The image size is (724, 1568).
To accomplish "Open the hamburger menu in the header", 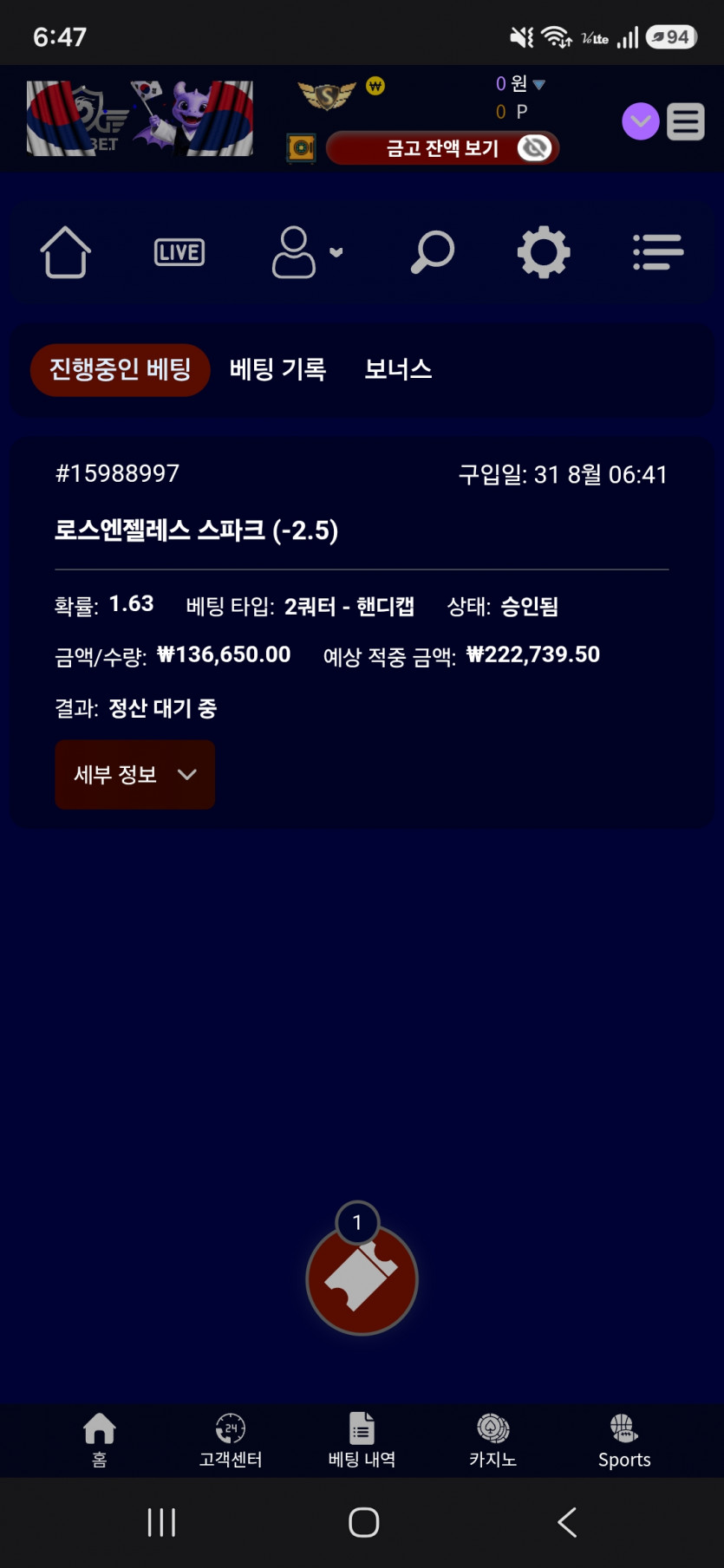I will pyautogui.click(x=686, y=121).
